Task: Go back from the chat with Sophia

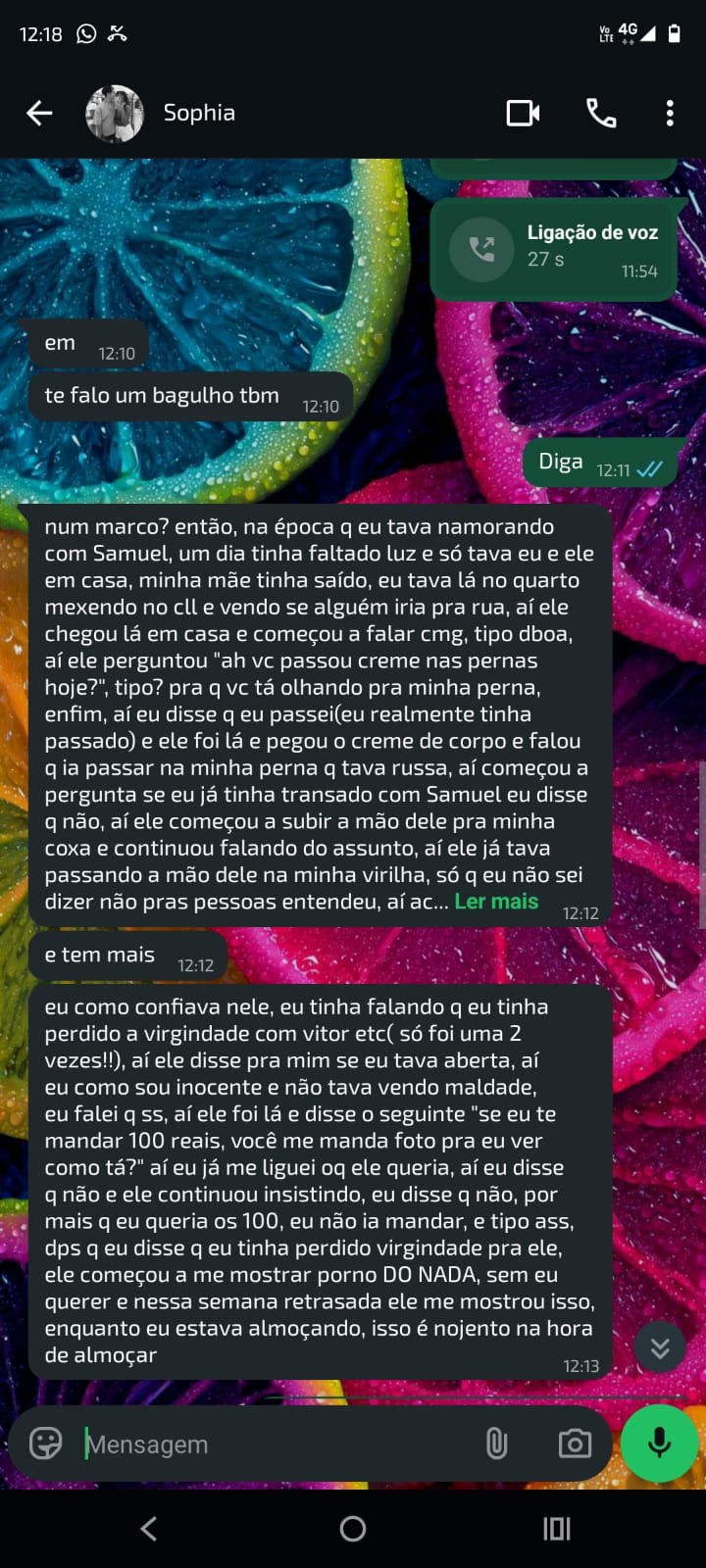Action: 39,114
